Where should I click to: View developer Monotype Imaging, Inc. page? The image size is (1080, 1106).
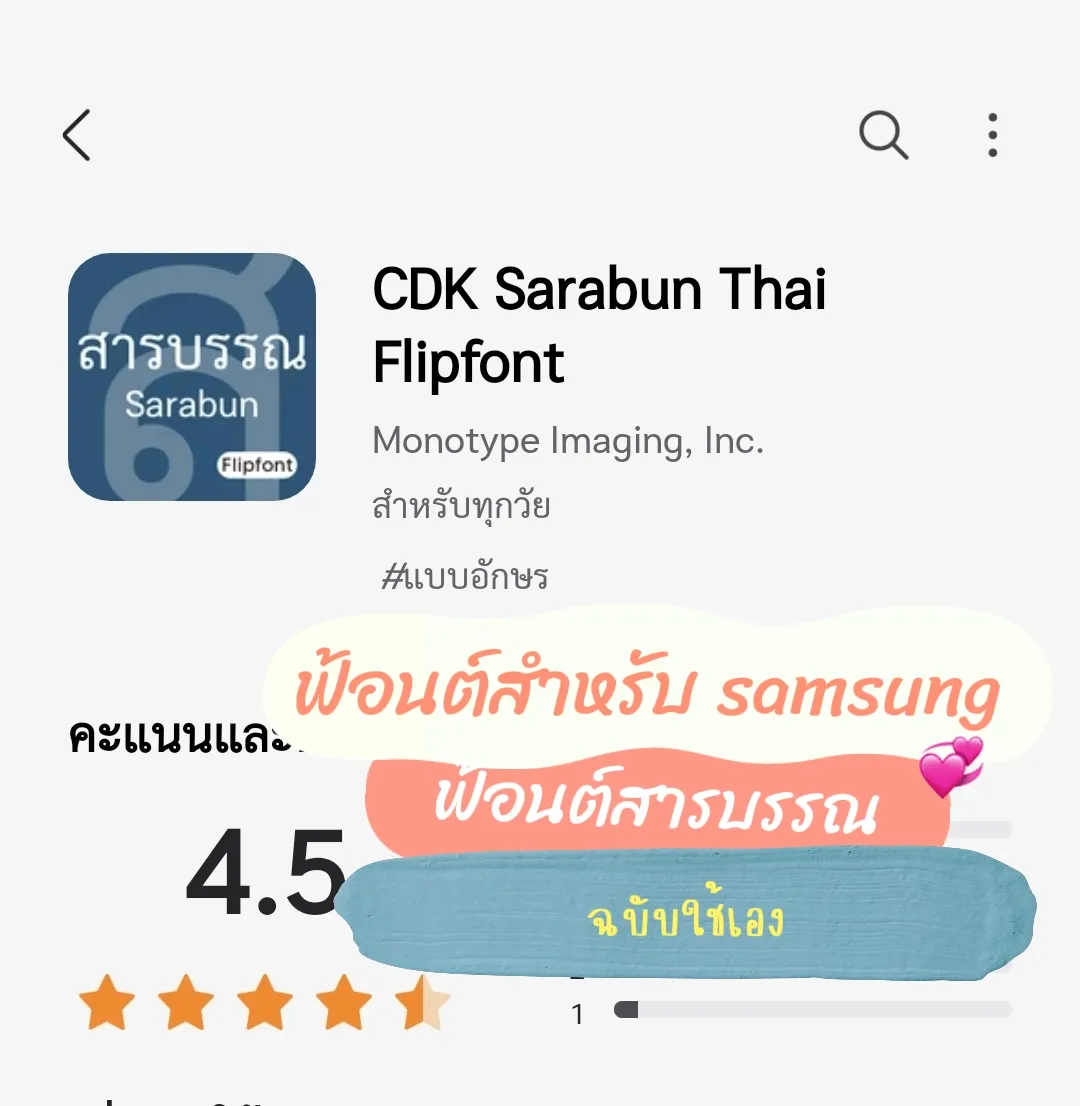(567, 440)
